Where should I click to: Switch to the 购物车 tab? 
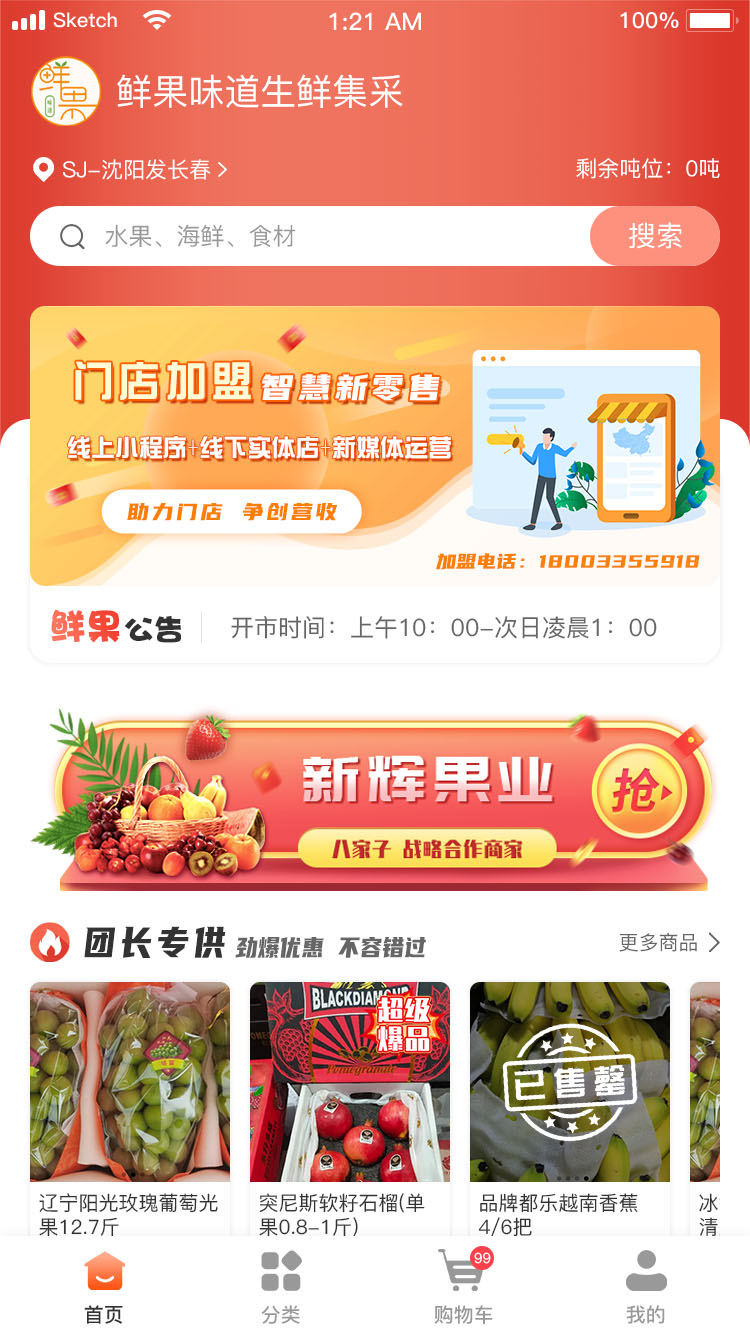(463, 1287)
